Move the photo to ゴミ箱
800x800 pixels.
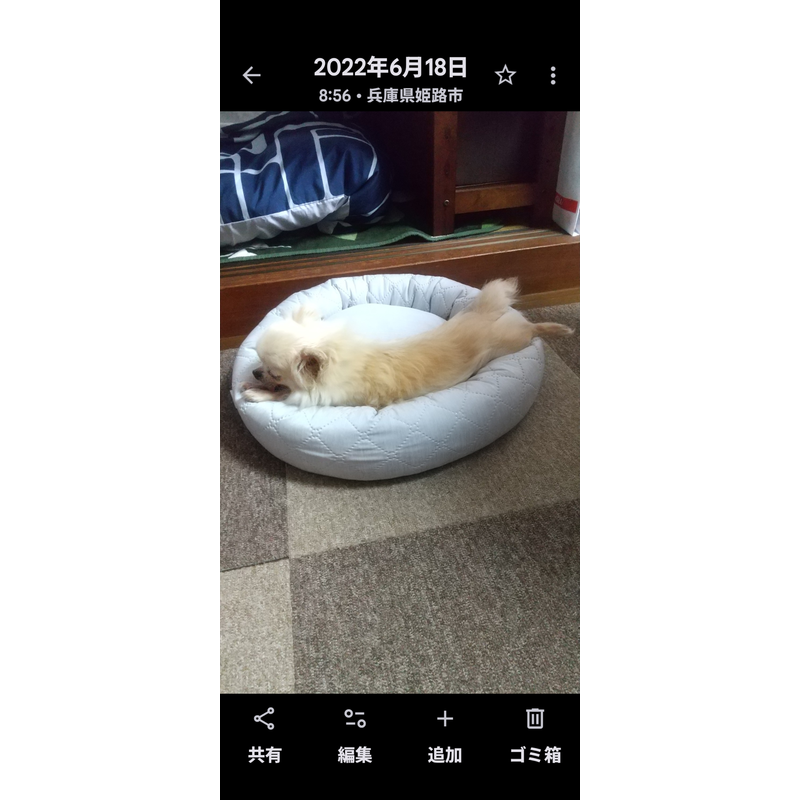[x=535, y=733]
